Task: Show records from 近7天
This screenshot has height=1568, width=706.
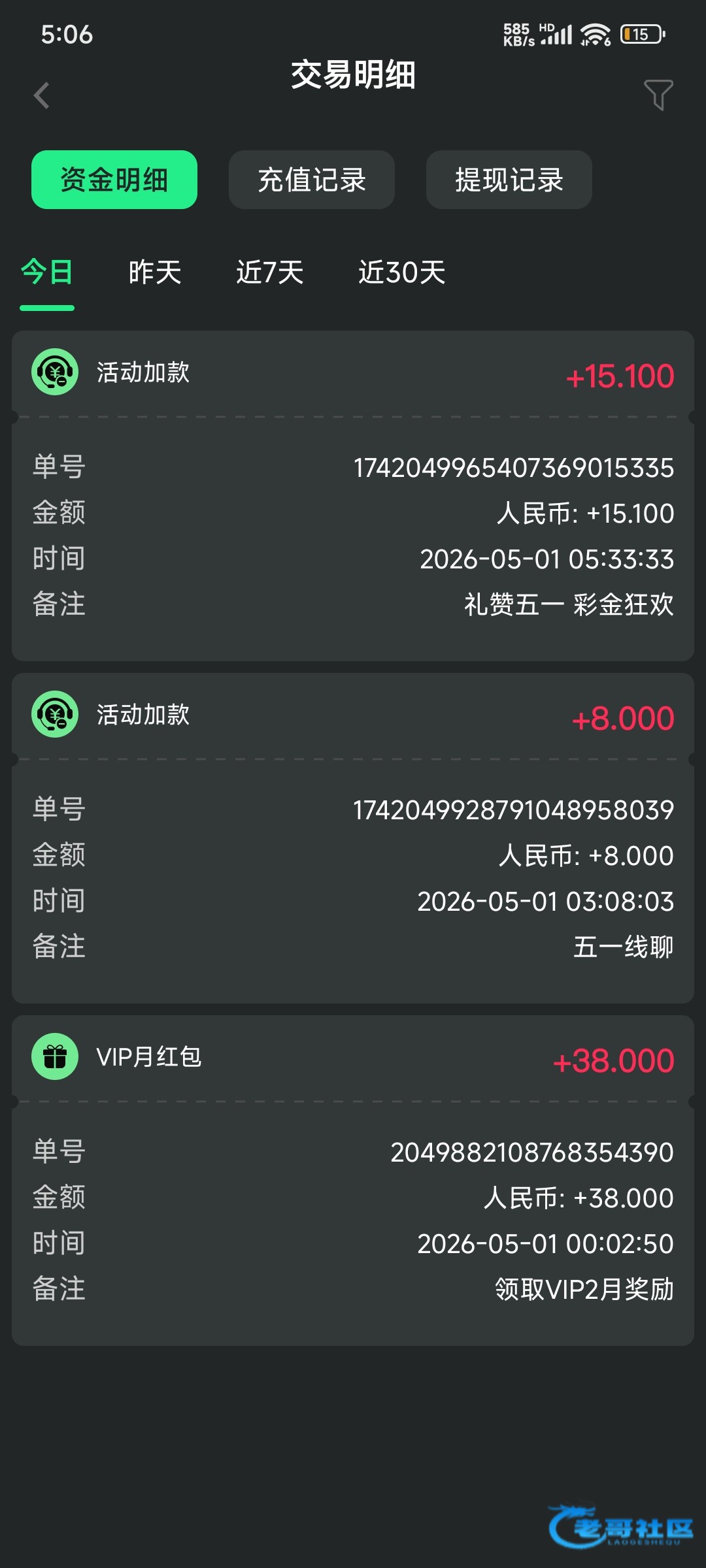Action: (x=270, y=272)
